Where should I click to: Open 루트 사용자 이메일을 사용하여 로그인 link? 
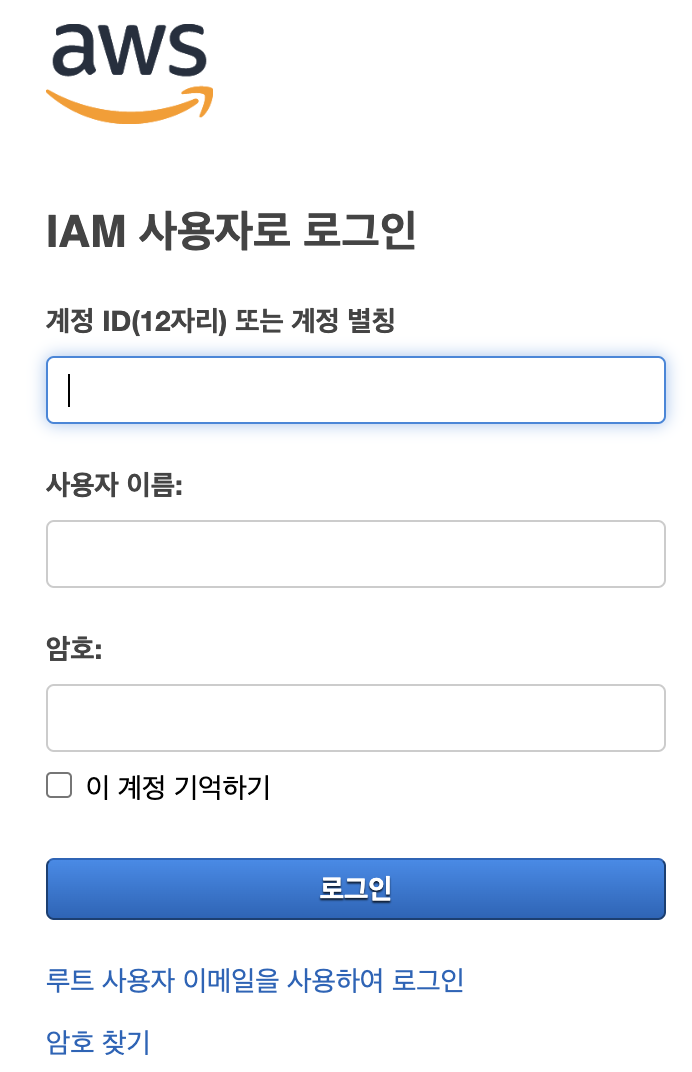[x=255, y=980]
